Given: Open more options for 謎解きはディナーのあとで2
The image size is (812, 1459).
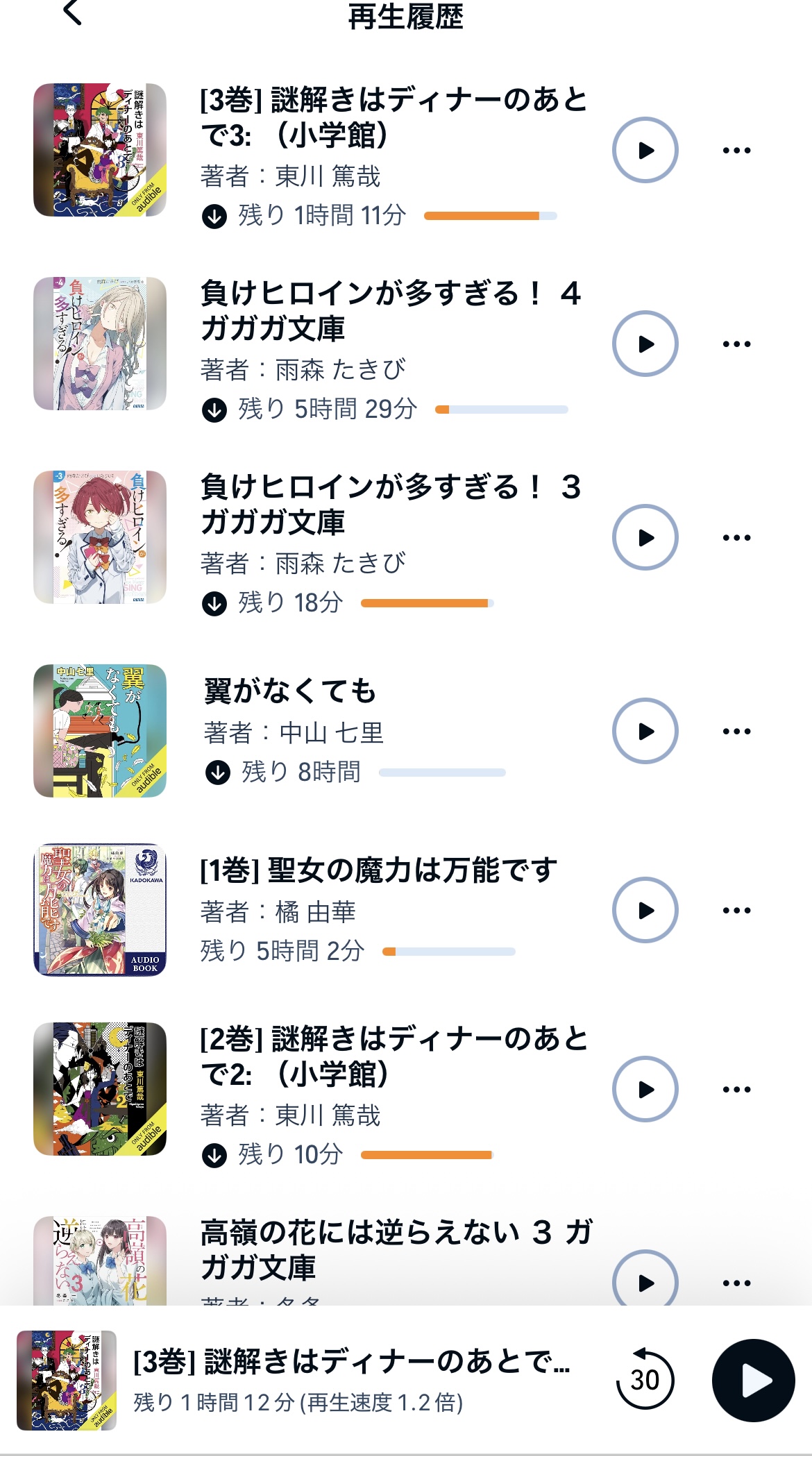Looking at the screenshot, I should tap(736, 1089).
